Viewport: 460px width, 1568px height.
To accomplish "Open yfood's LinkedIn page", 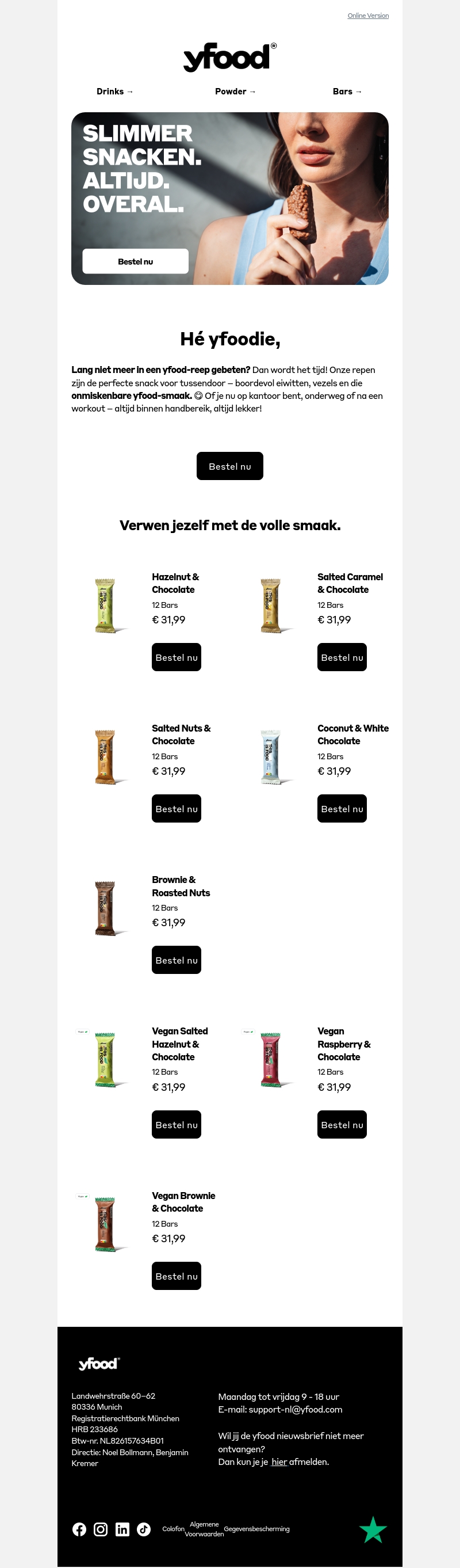I will click(x=122, y=1529).
